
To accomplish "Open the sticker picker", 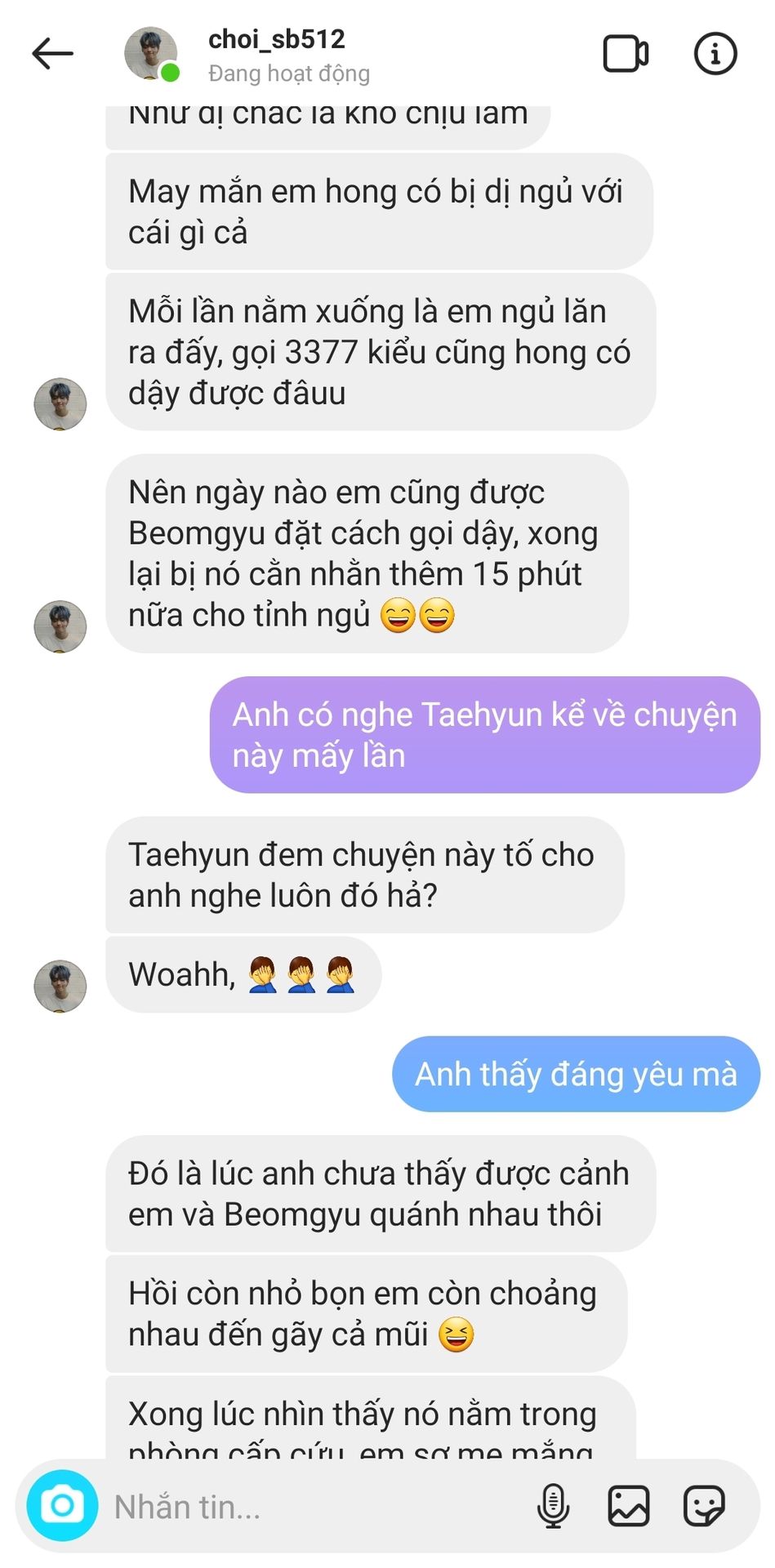I will (x=703, y=1505).
